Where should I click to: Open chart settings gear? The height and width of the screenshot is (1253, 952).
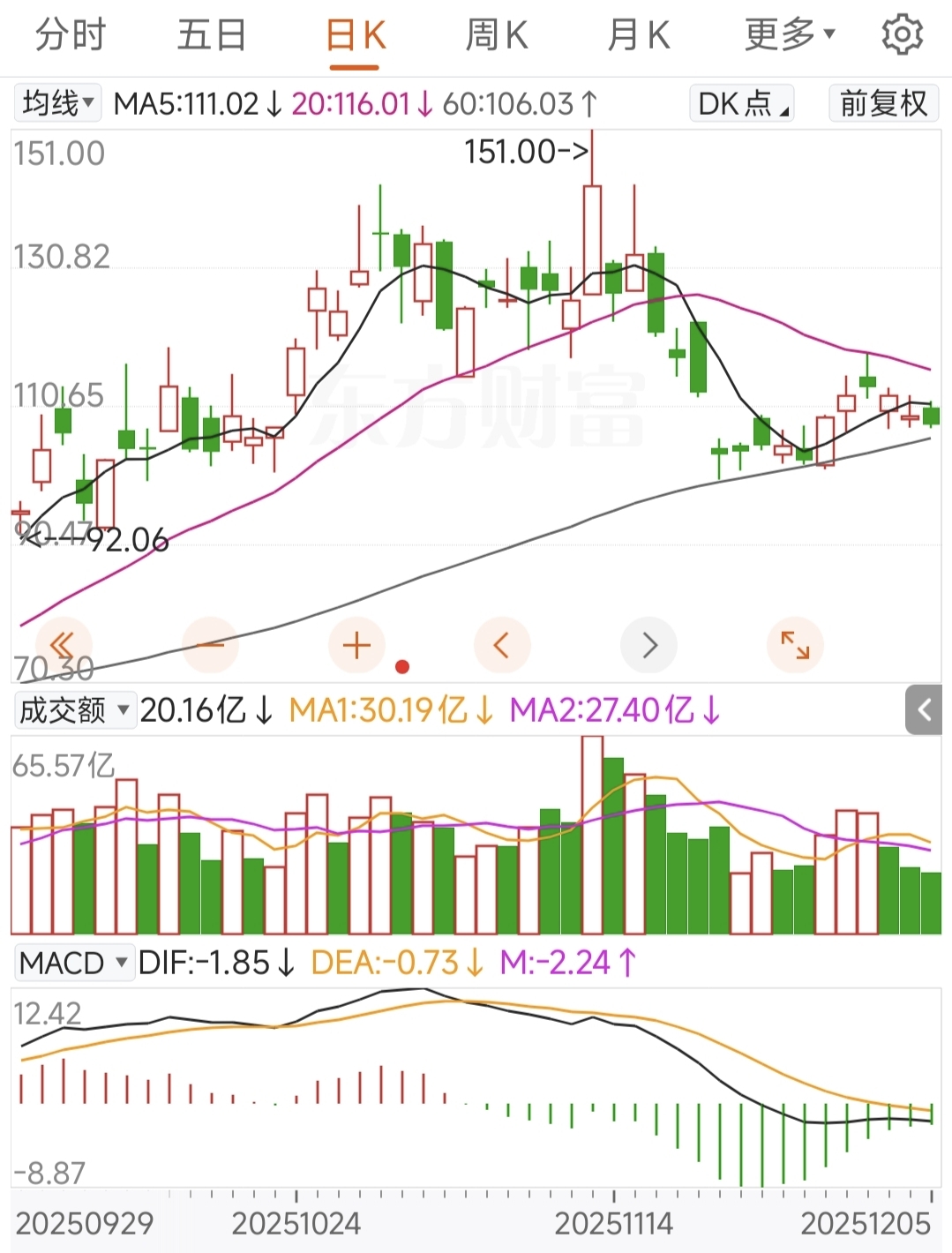(902, 35)
